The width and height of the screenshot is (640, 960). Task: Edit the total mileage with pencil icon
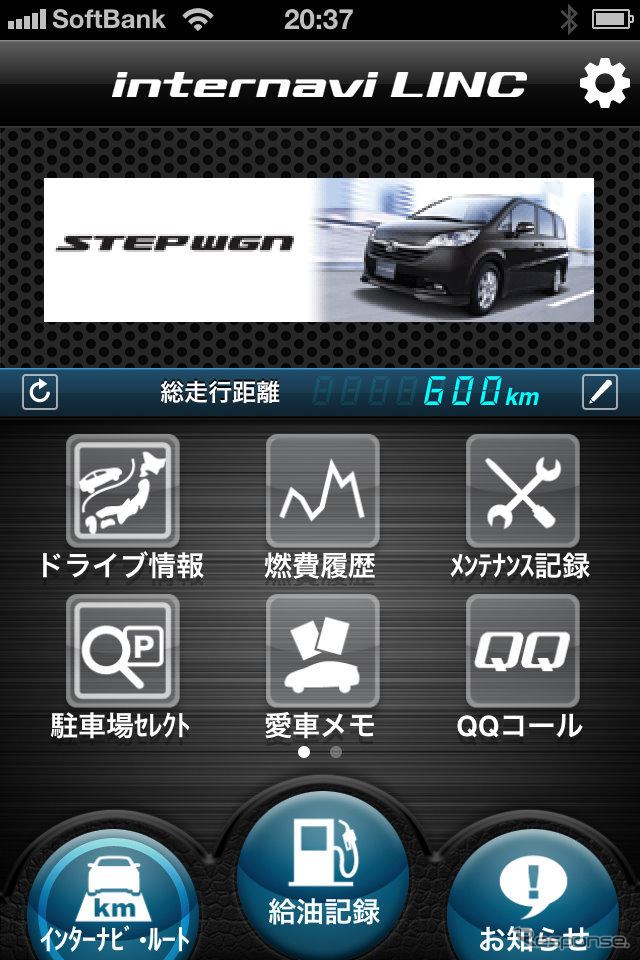click(x=600, y=392)
